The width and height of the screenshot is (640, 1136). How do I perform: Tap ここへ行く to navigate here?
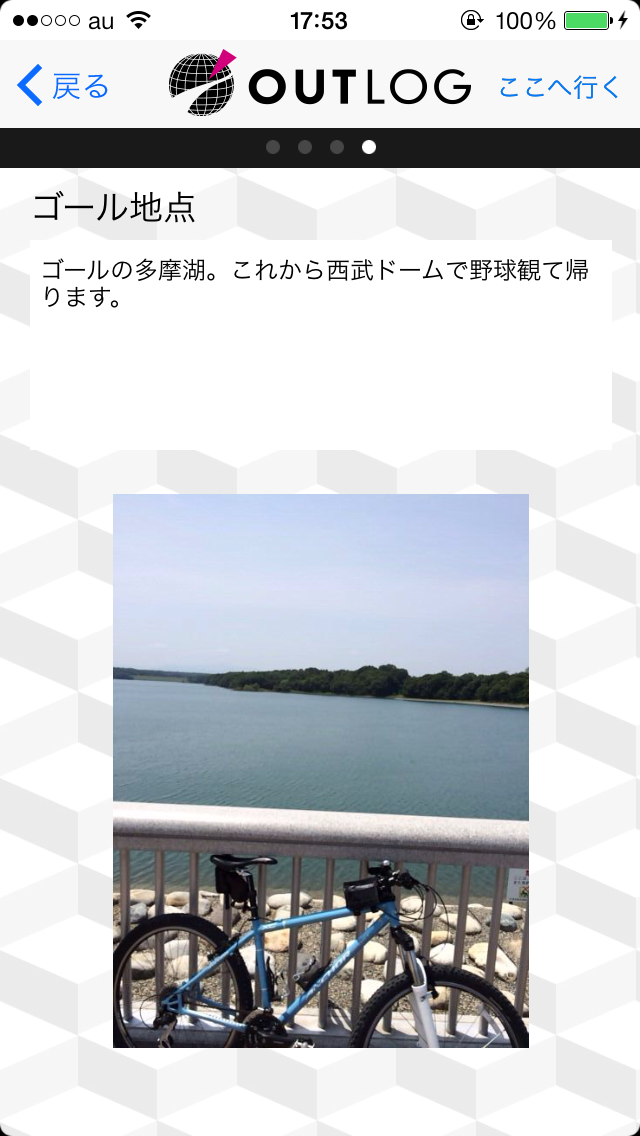pos(560,86)
